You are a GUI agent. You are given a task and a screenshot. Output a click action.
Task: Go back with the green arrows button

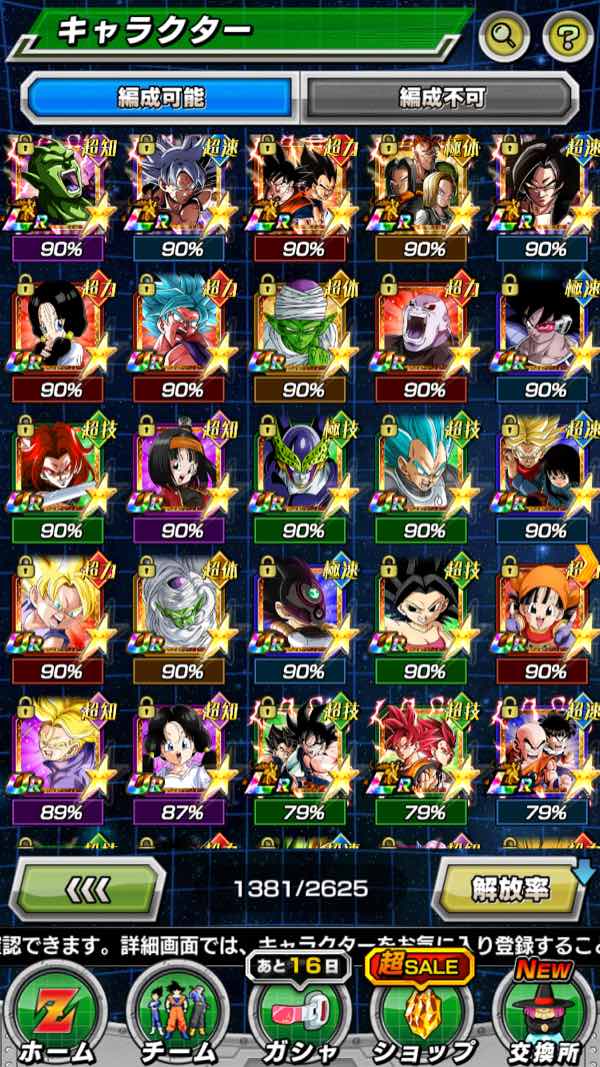coord(88,887)
